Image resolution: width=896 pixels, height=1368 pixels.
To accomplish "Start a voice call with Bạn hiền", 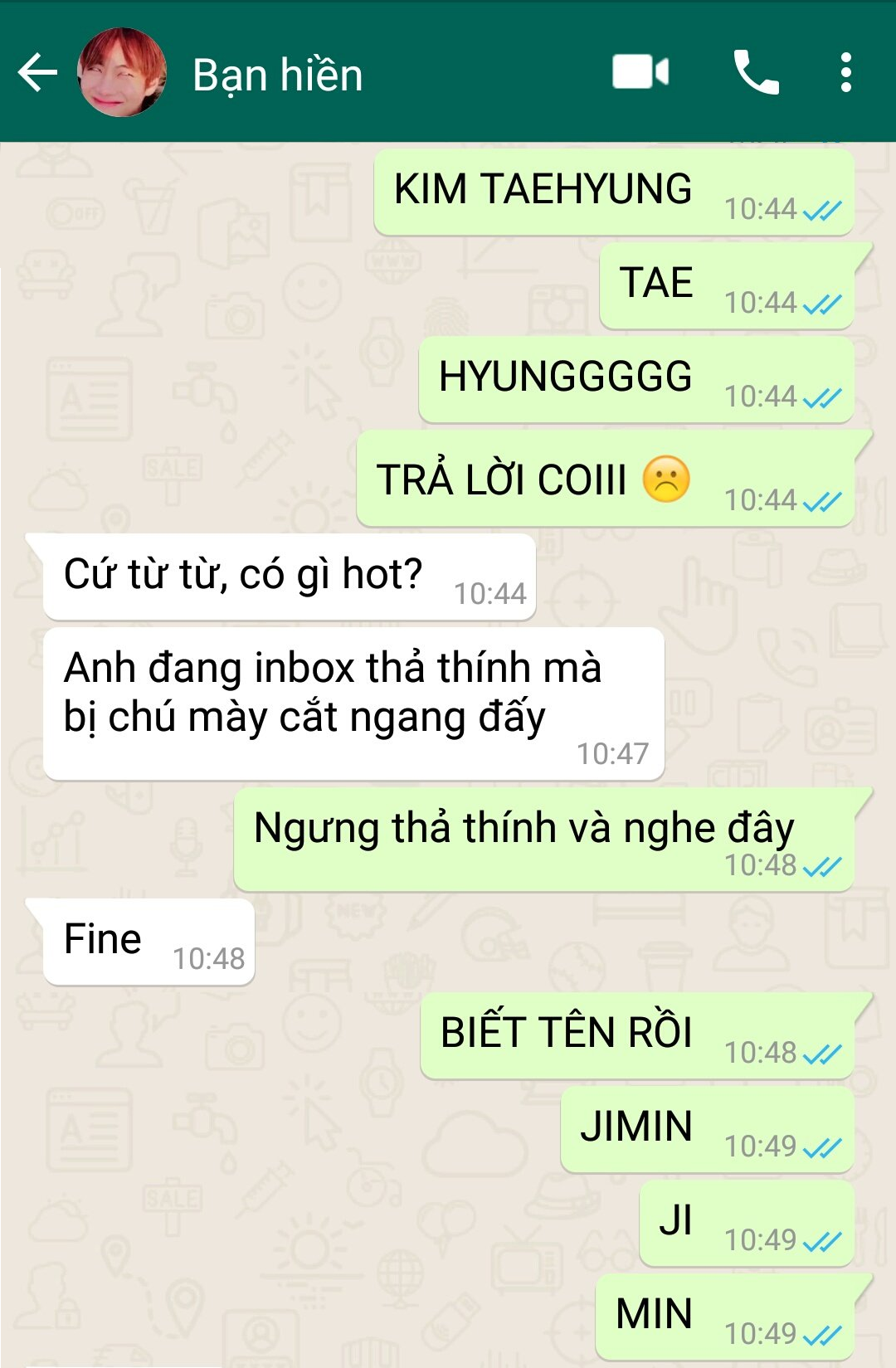I will point(756,72).
